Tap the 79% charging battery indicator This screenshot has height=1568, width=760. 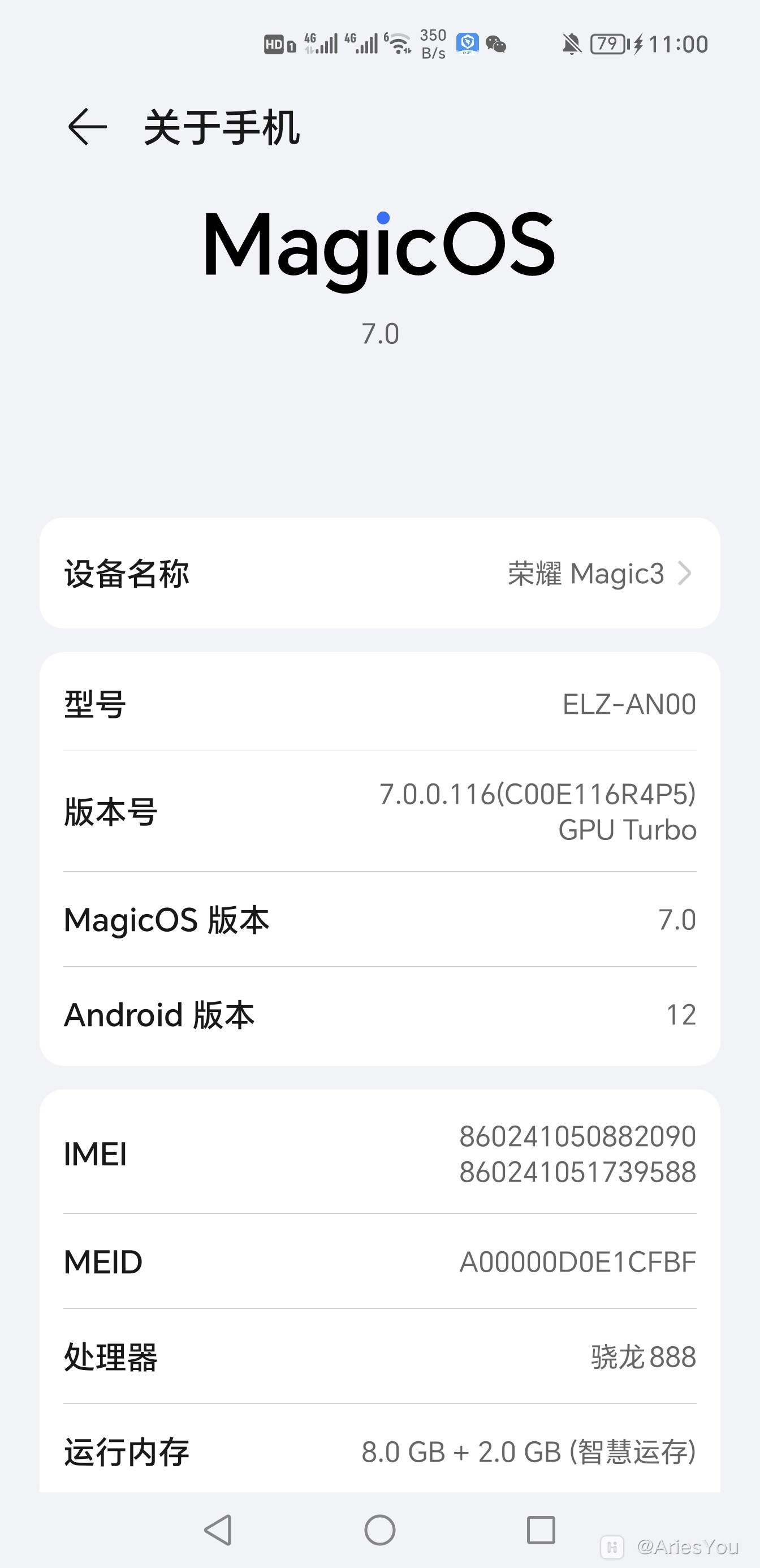(x=608, y=42)
